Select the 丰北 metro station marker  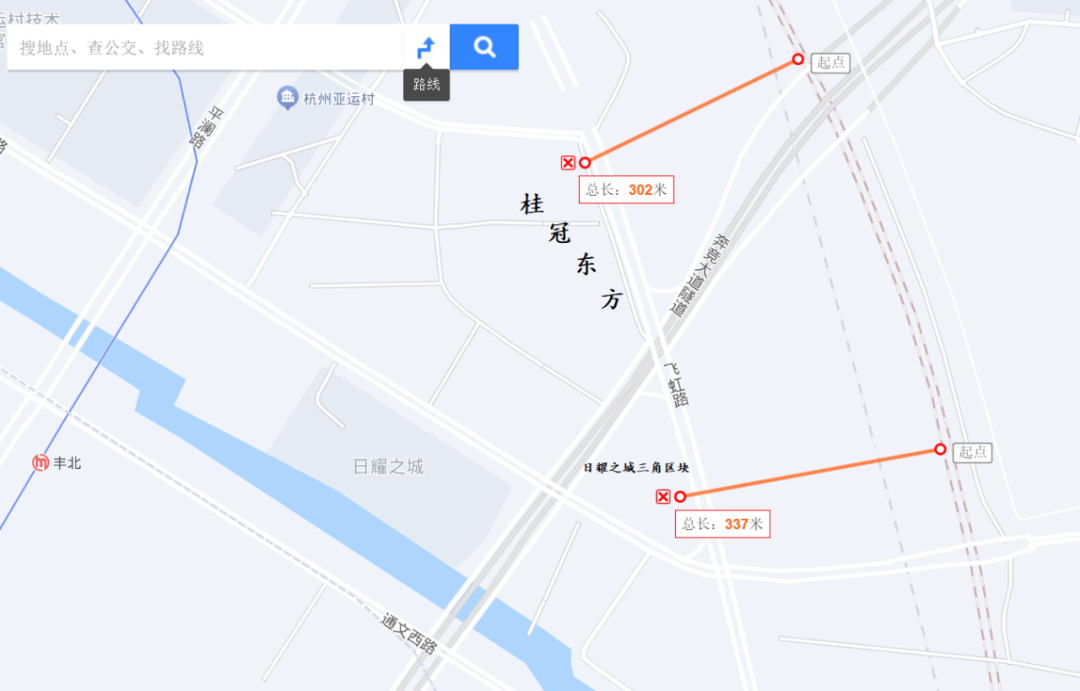pyautogui.click(x=41, y=463)
